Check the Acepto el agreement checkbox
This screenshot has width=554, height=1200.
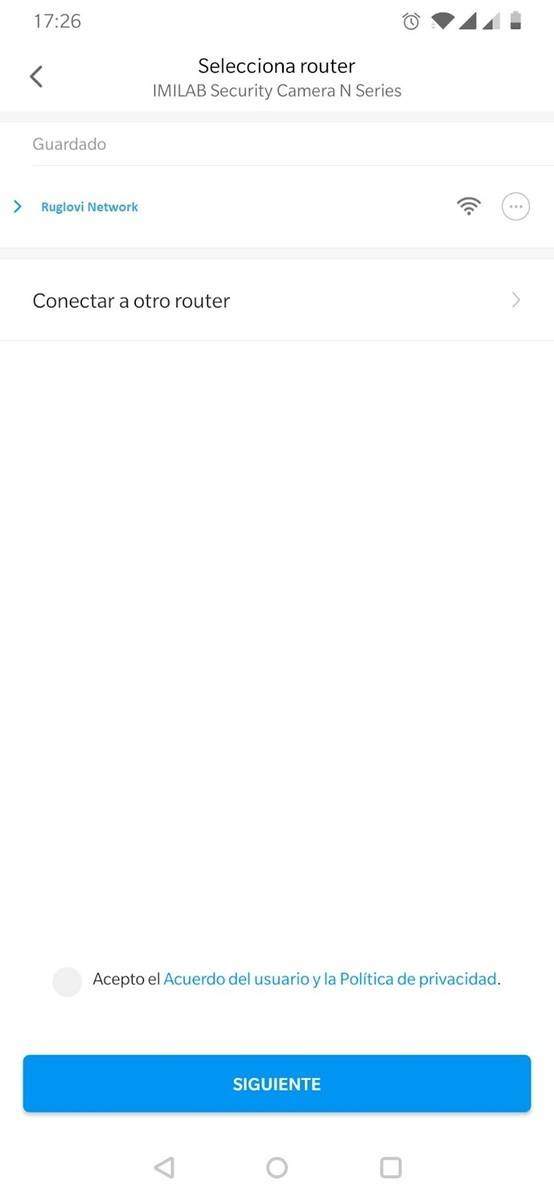[67, 981]
